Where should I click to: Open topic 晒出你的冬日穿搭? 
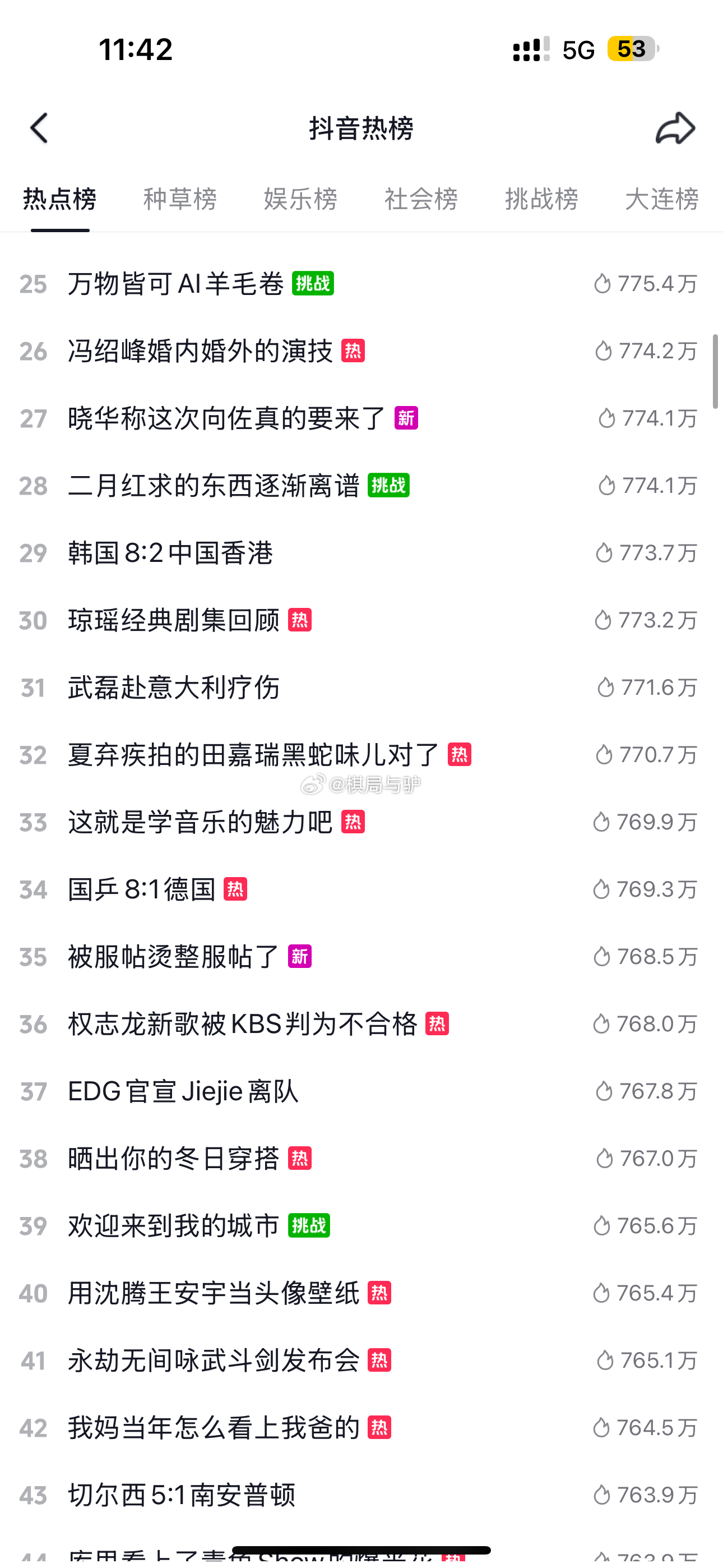tap(361, 1159)
